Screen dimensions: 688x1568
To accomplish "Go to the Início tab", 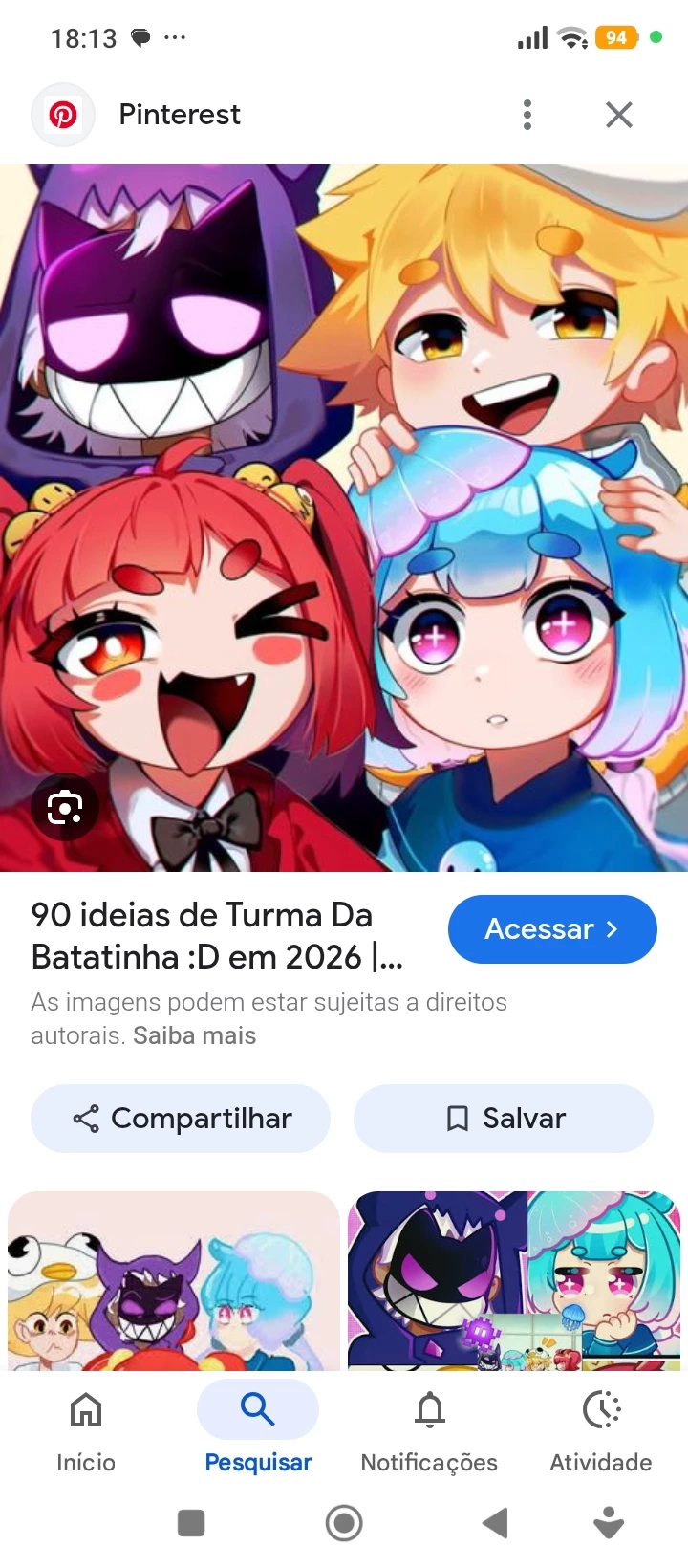I will pos(86,1429).
